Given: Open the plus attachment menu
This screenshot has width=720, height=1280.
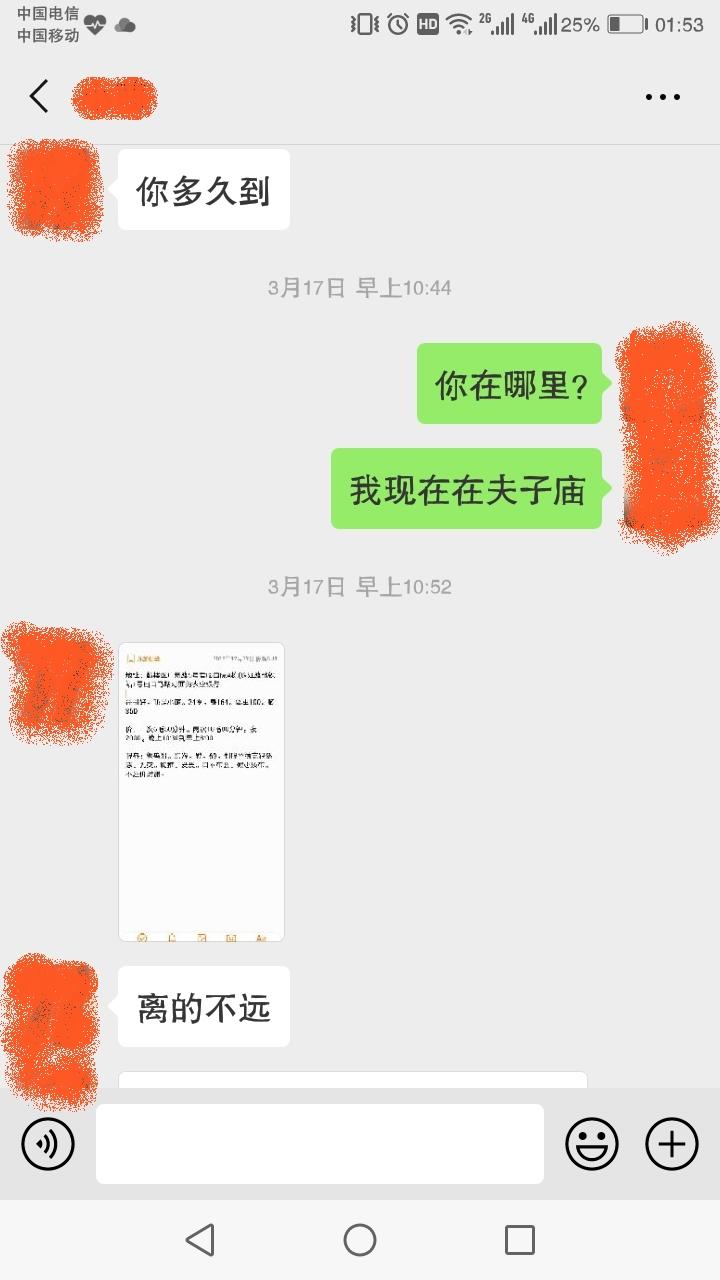Looking at the screenshot, I should (x=672, y=1143).
